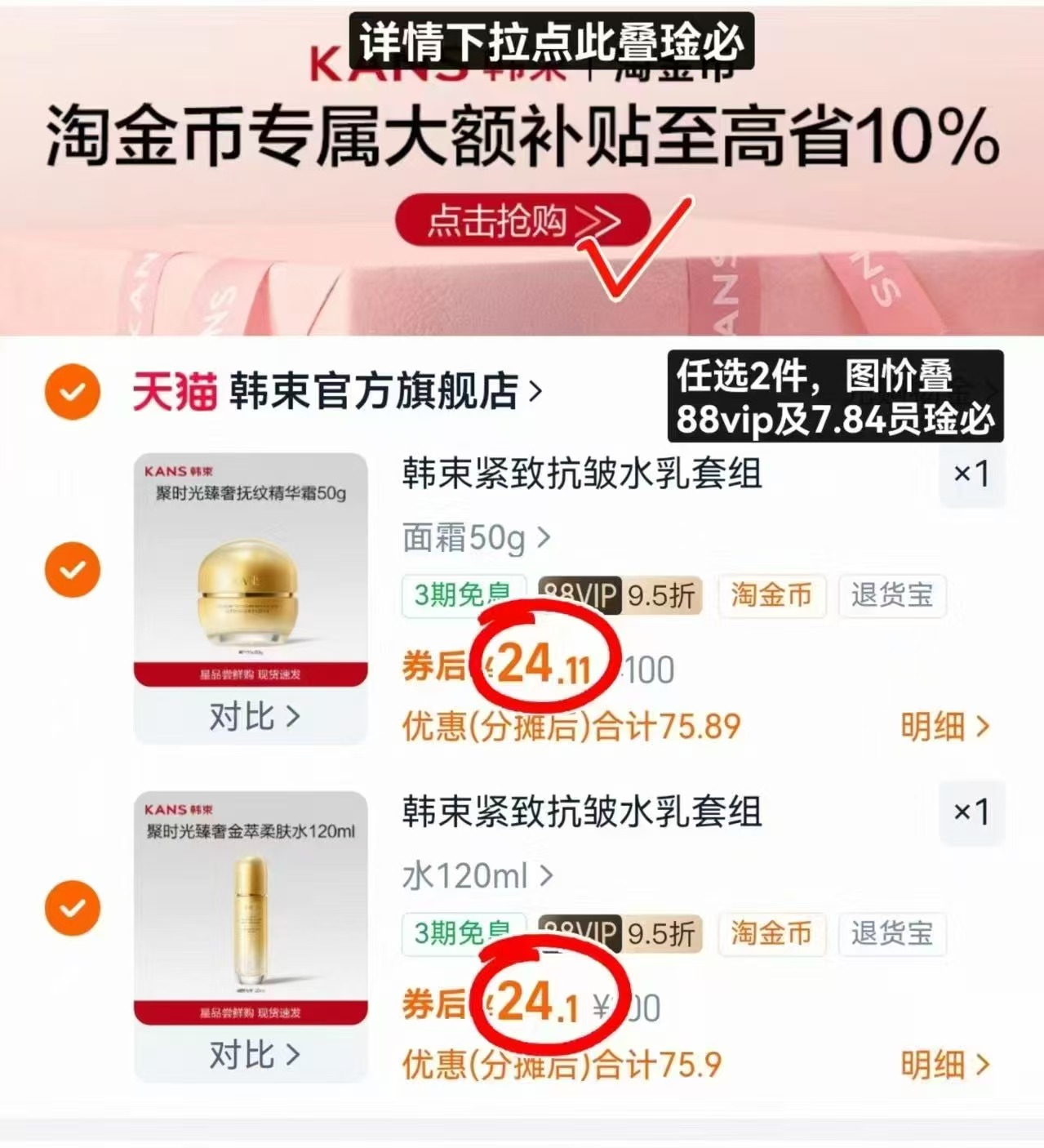1044x1148 pixels.
Task: Click the 退货宝 tag on the face cream item
Action: click(891, 597)
